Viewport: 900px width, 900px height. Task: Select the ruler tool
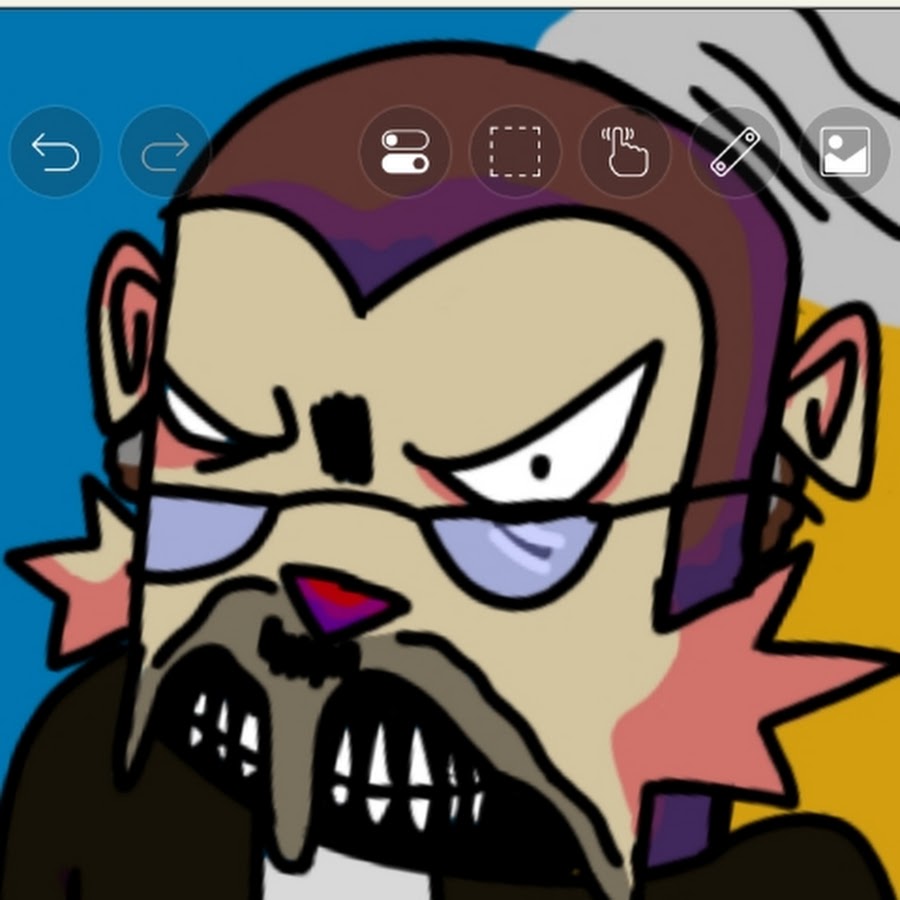click(735, 152)
